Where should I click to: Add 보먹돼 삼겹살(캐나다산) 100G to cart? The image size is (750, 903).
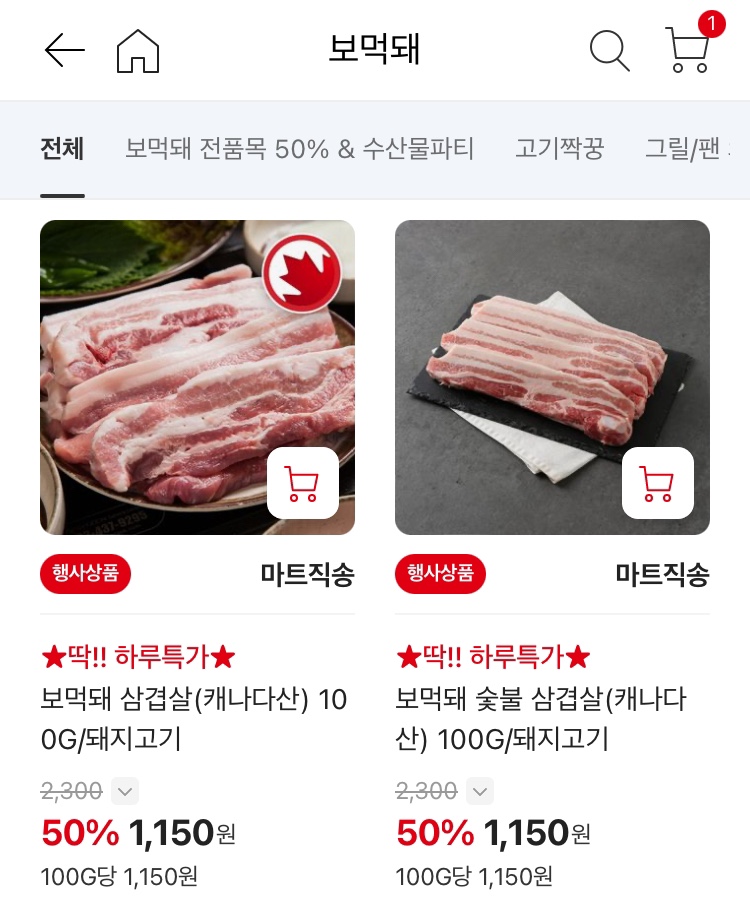(x=303, y=483)
